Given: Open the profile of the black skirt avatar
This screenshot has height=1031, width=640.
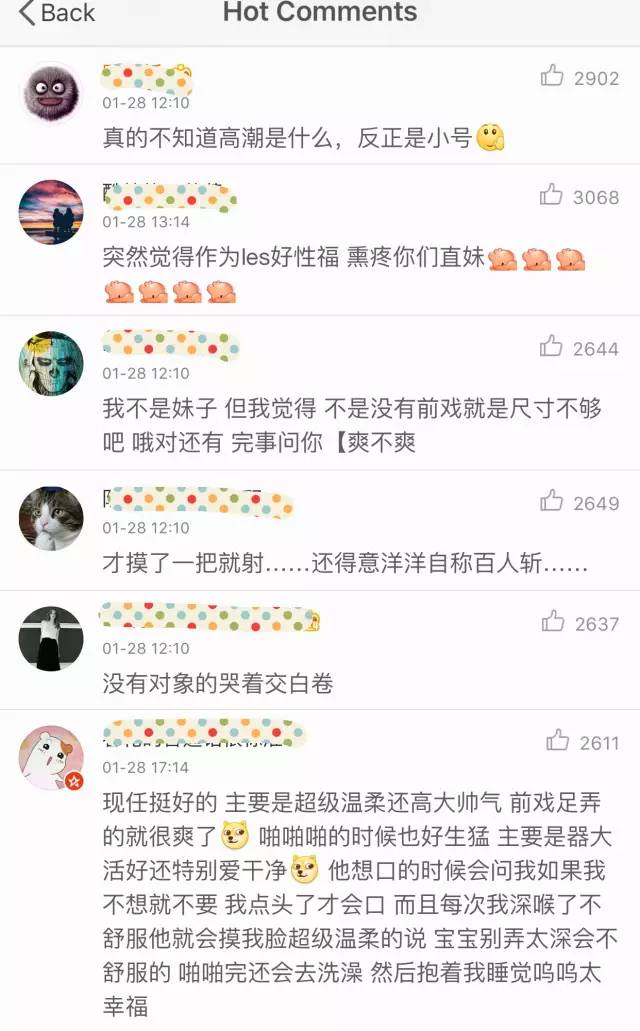Looking at the screenshot, I should tap(51, 638).
